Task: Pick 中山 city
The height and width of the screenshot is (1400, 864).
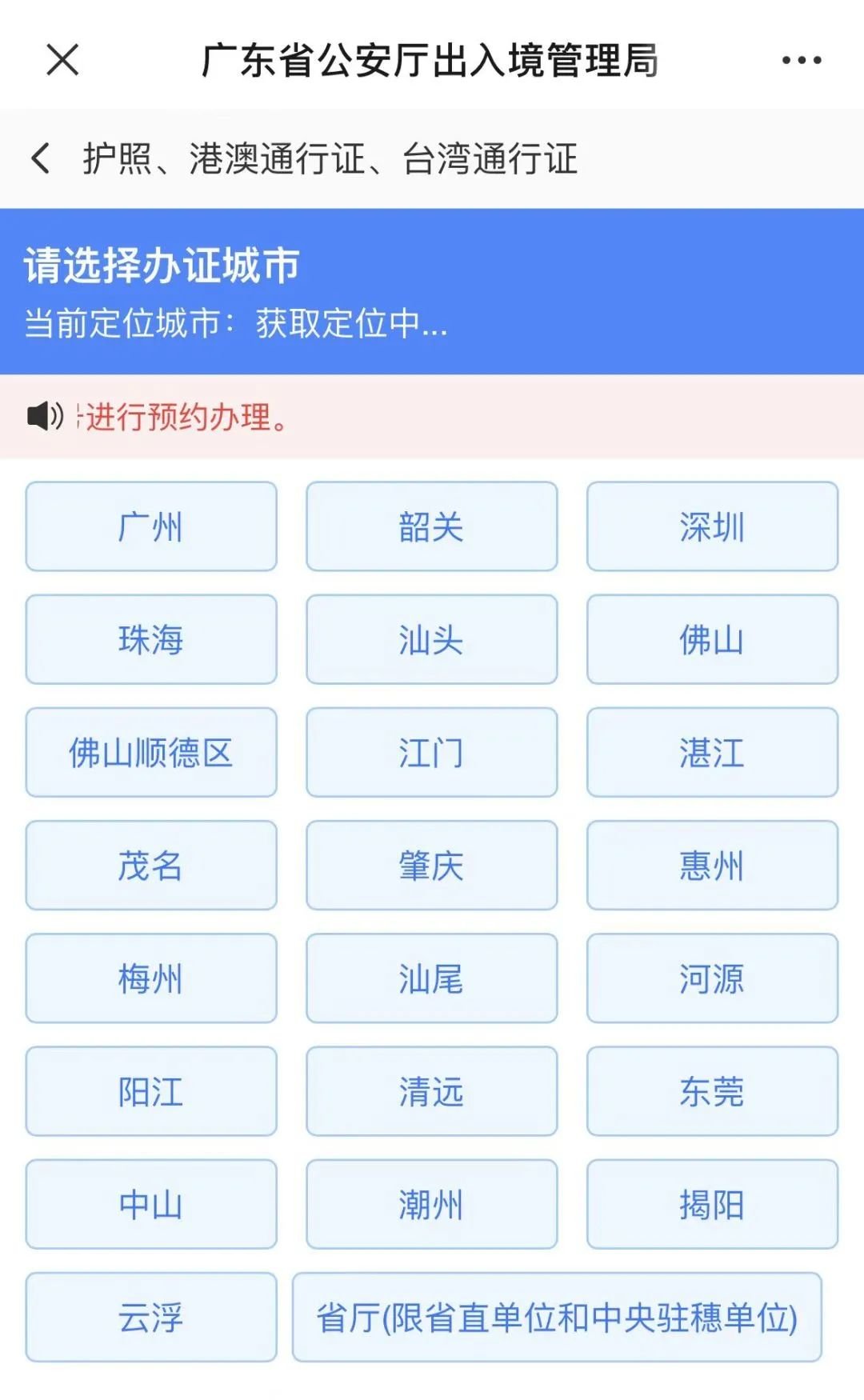Action: (x=151, y=1204)
